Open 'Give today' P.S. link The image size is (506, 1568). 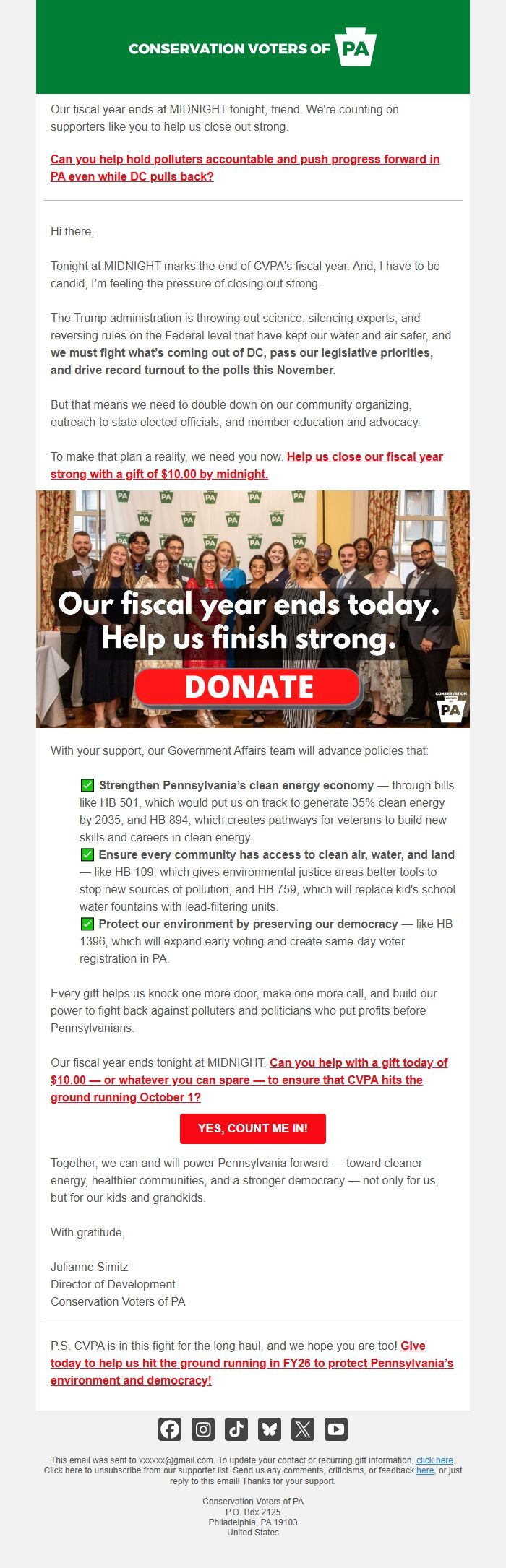tap(252, 1363)
